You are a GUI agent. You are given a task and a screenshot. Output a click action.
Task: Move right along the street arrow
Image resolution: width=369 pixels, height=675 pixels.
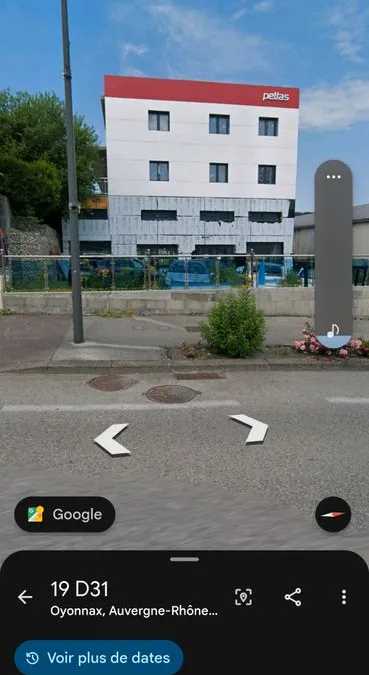click(x=250, y=428)
